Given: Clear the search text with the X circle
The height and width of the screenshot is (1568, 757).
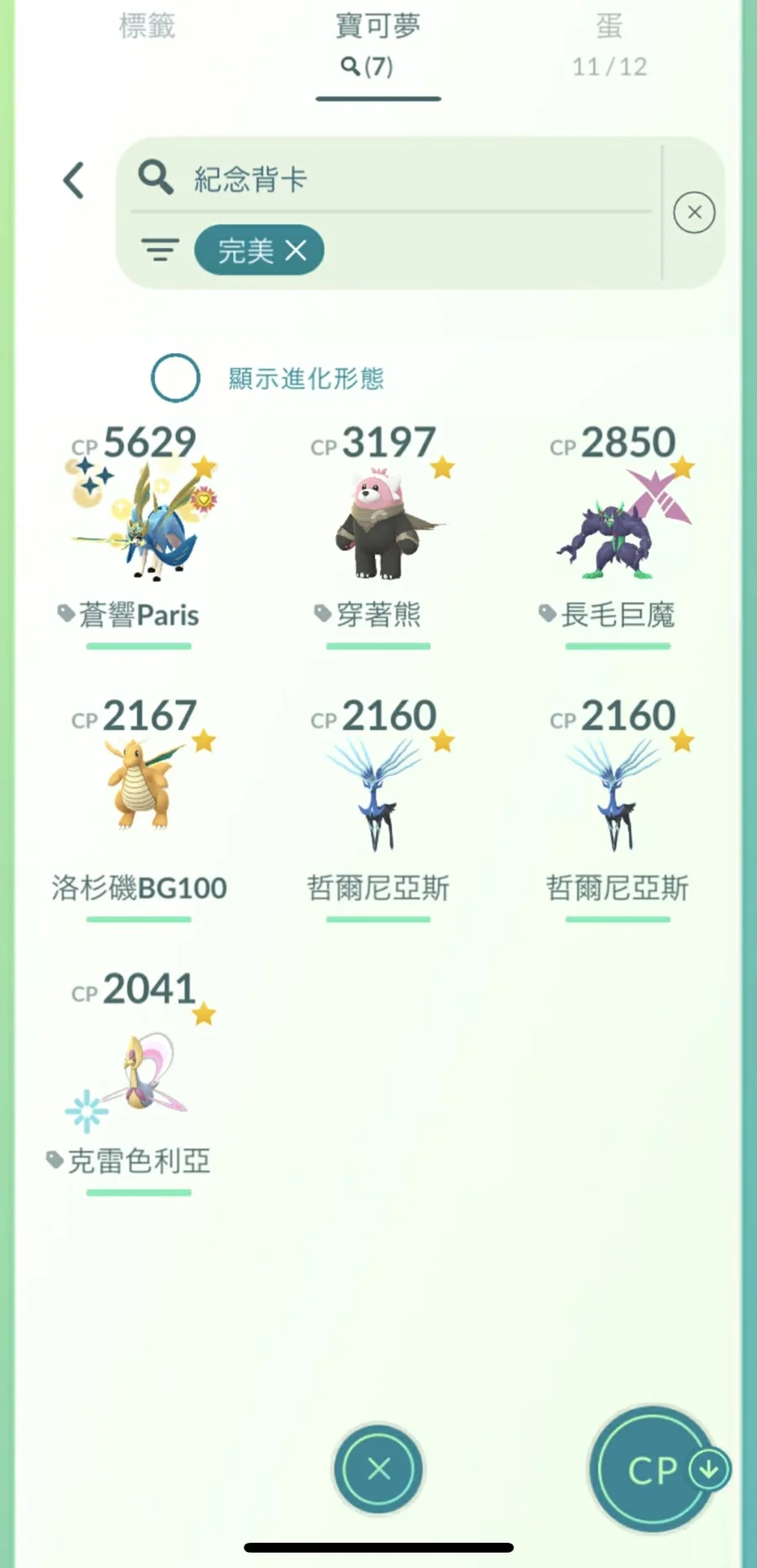Looking at the screenshot, I should [x=694, y=213].
